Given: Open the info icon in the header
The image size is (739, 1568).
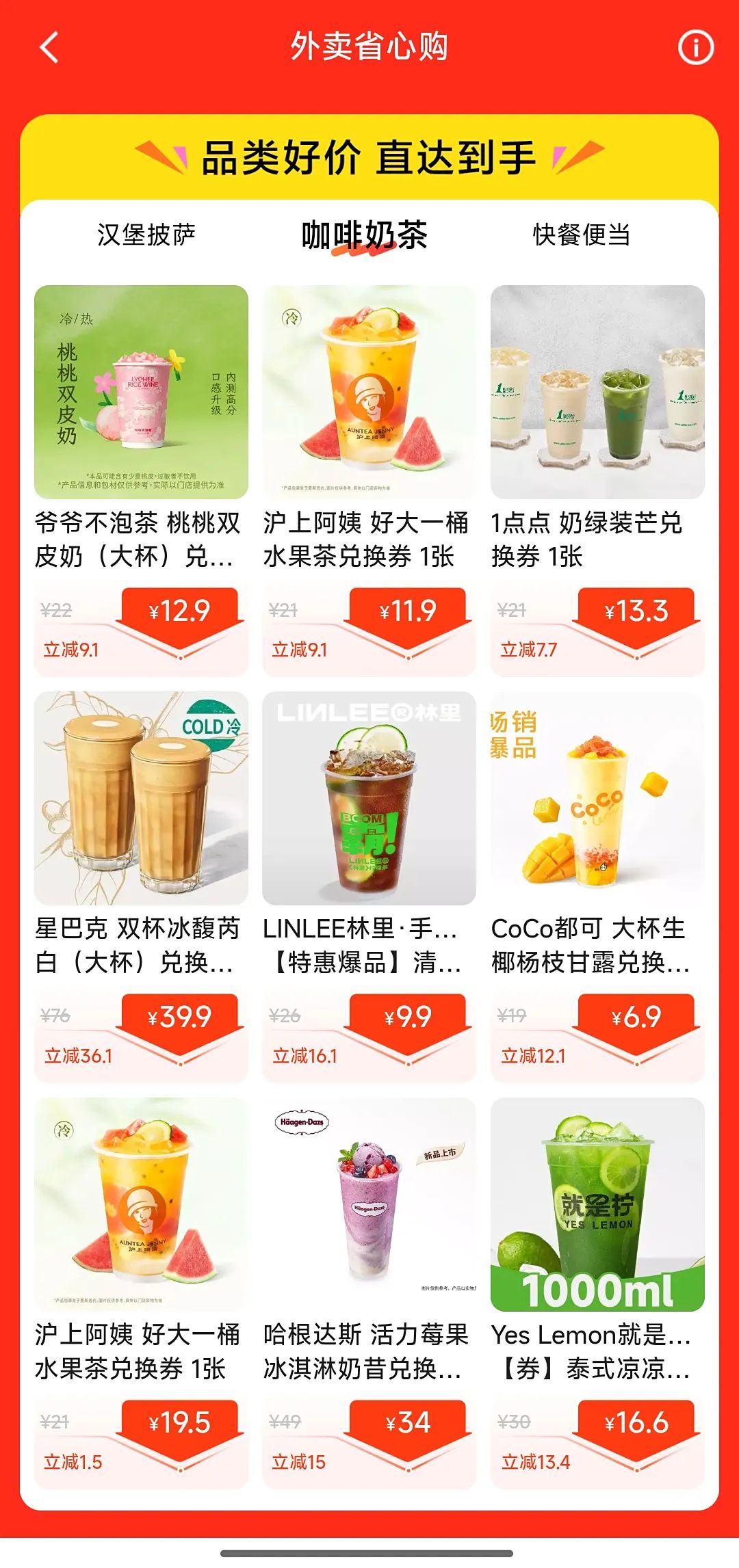Looking at the screenshot, I should click(x=695, y=48).
